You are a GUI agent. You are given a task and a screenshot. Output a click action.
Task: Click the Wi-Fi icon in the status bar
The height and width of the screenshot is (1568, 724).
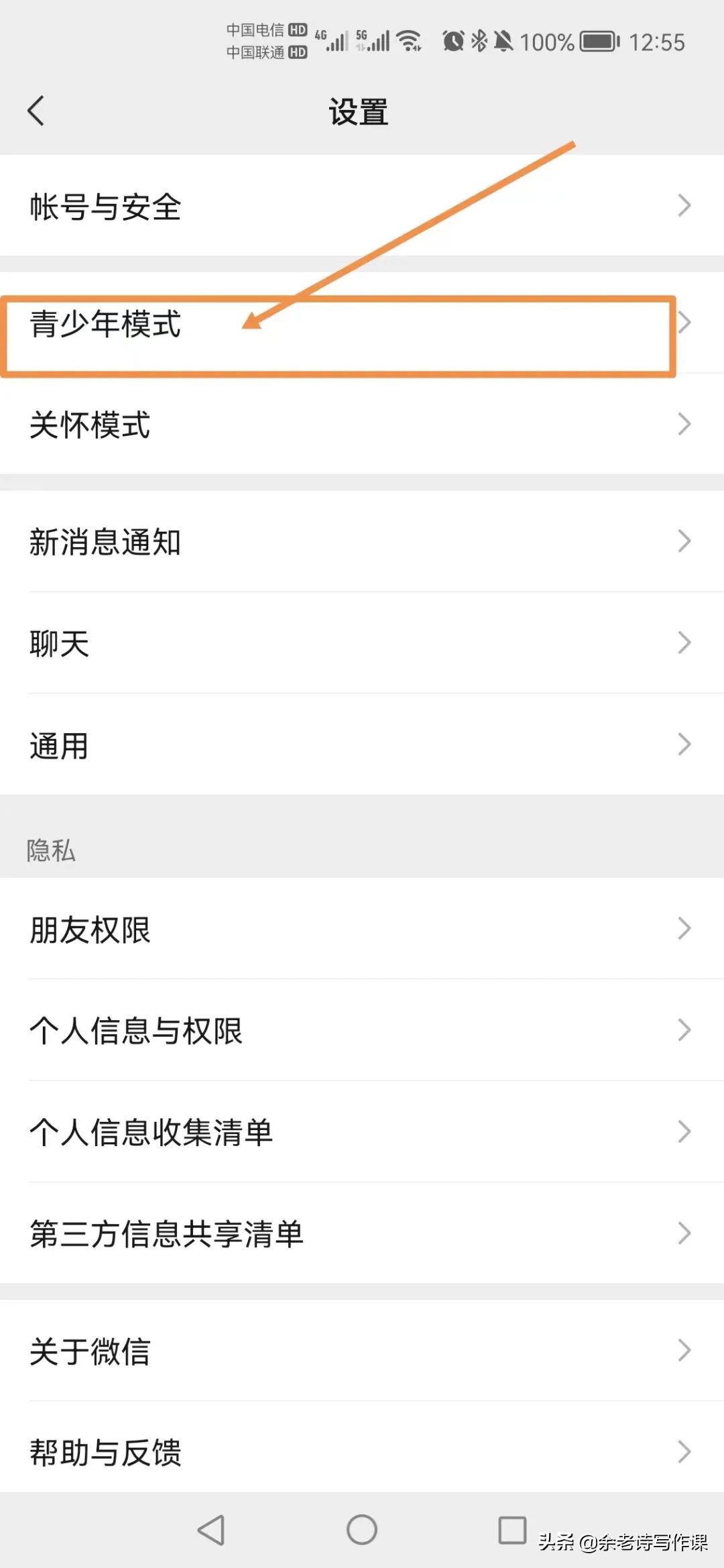[x=409, y=42]
